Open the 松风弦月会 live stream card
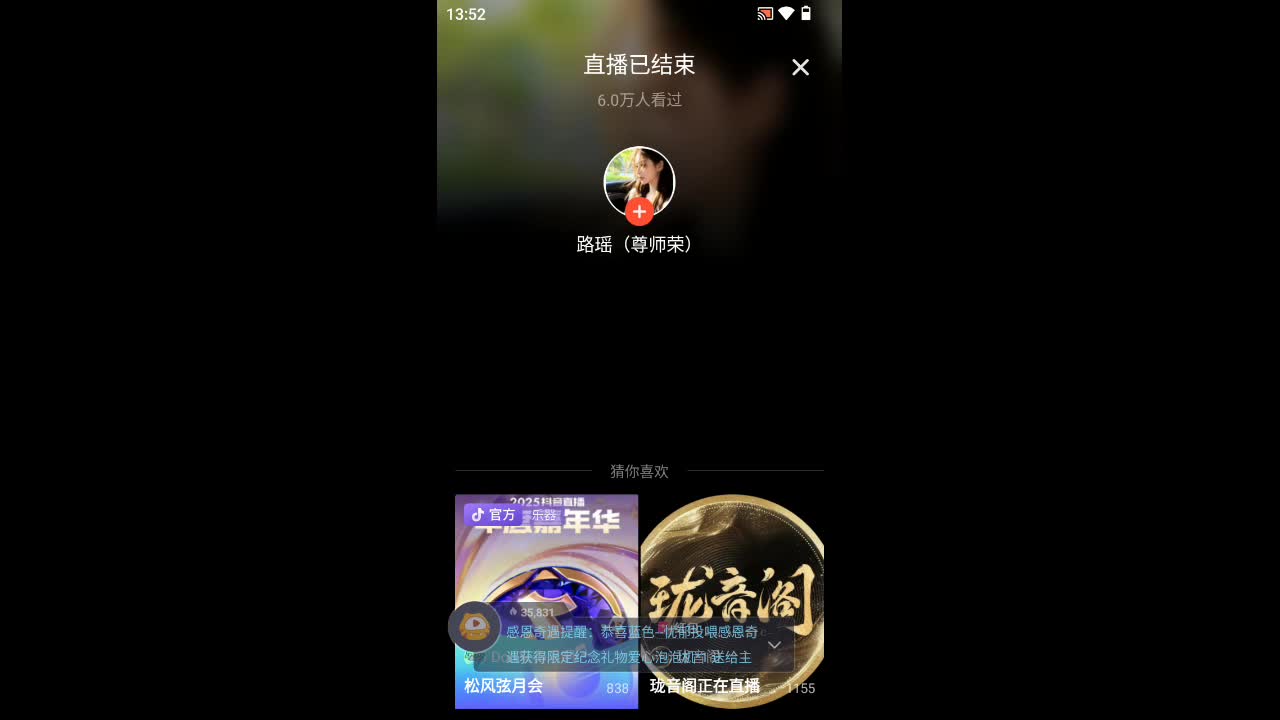This screenshot has height=720, width=1280. [546, 560]
